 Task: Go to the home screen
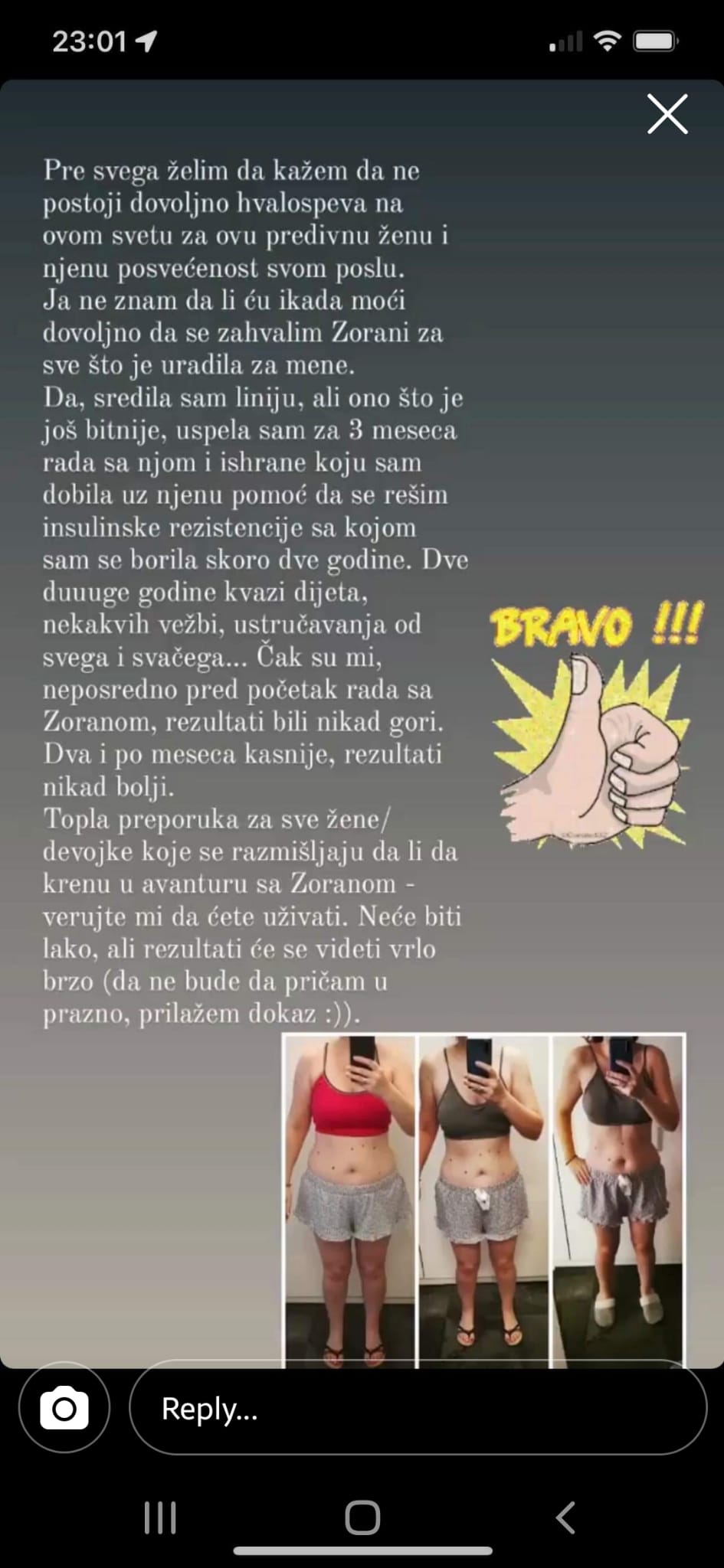[362, 1517]
